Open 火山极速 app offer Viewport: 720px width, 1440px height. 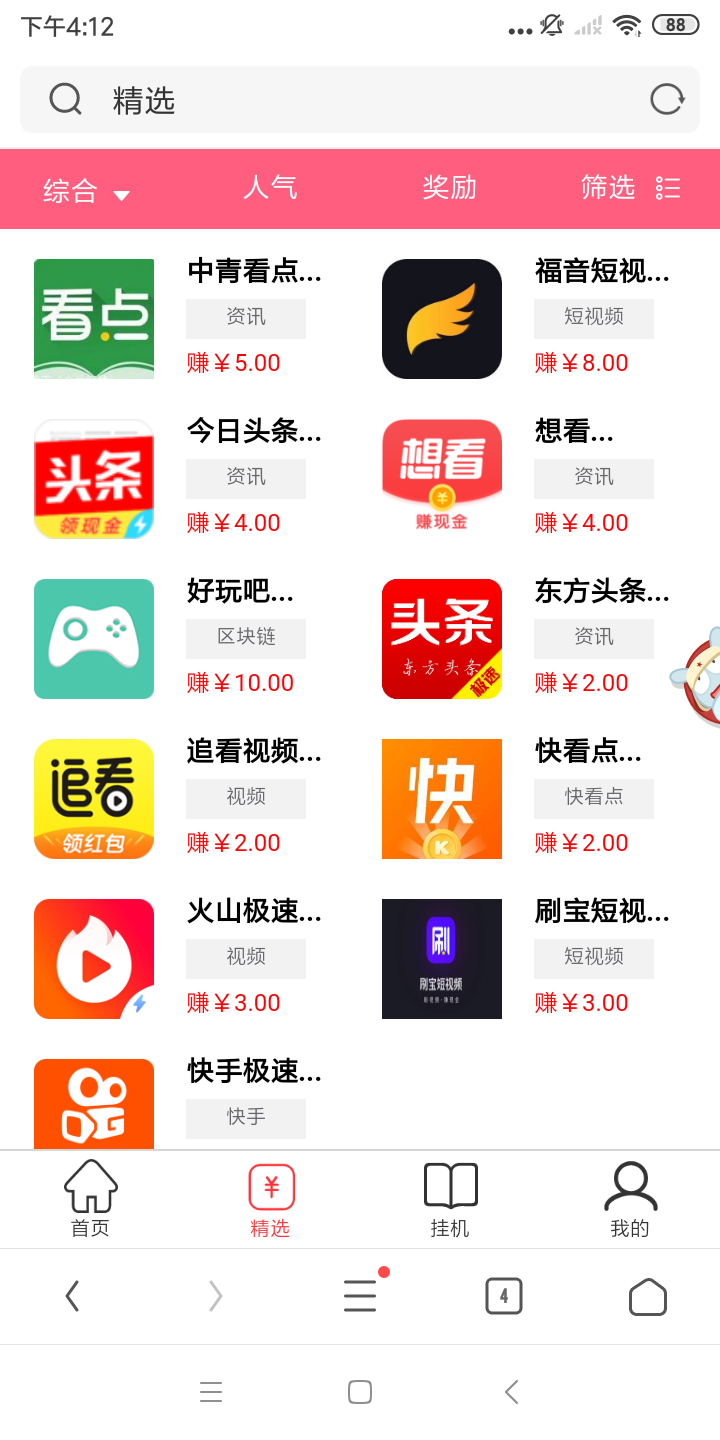click(180, 959)
